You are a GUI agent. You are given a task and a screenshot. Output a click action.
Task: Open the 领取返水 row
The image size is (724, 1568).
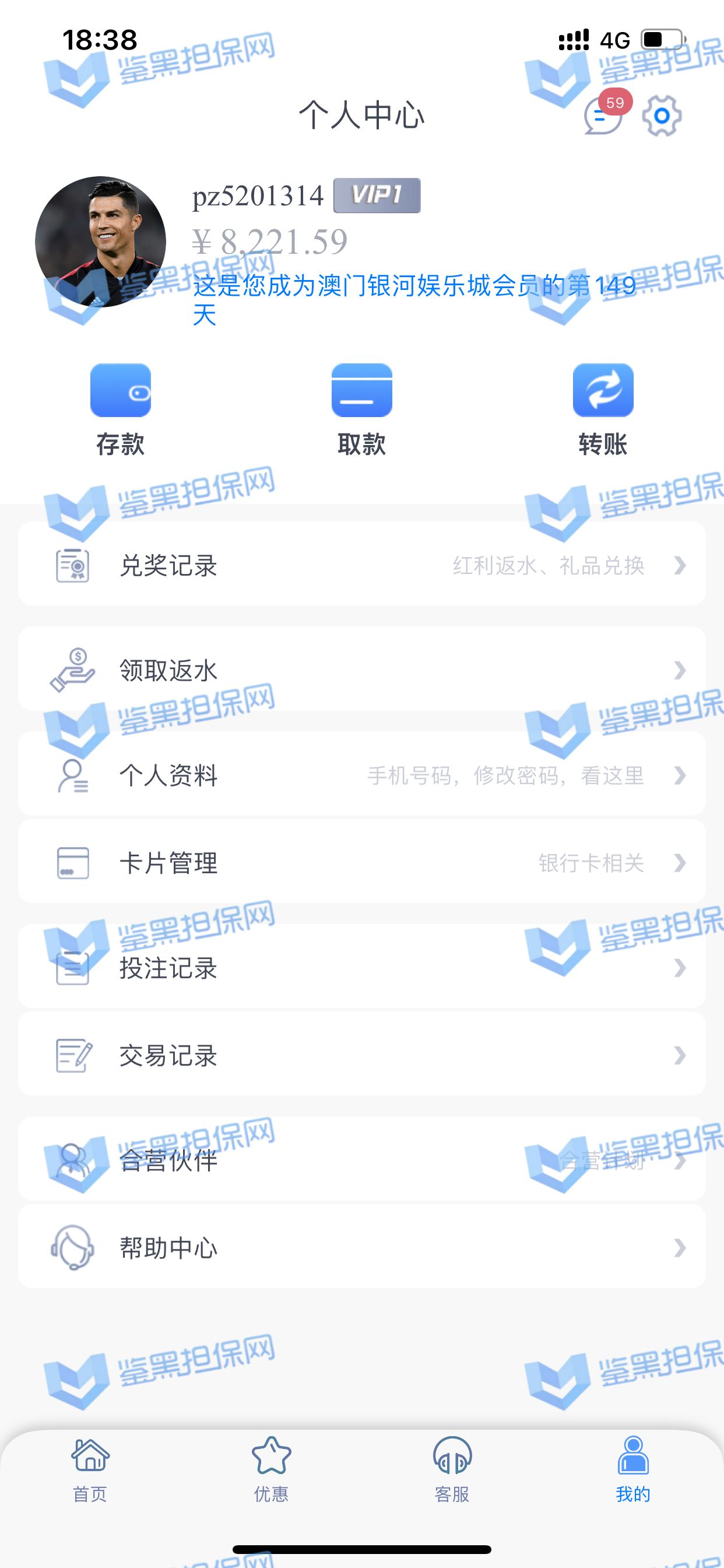point(362,669)
